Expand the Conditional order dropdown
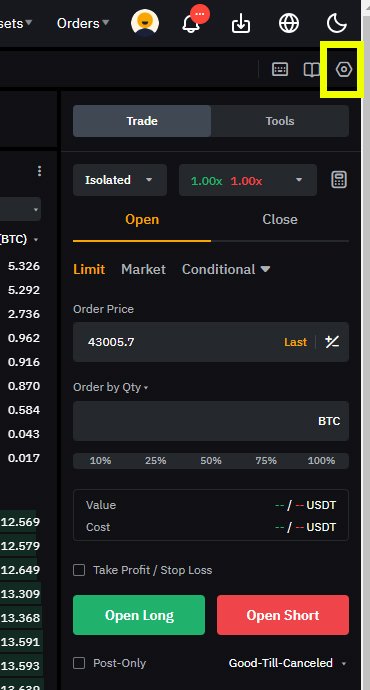Screen dimensions: 370x690 coord(226,269)
